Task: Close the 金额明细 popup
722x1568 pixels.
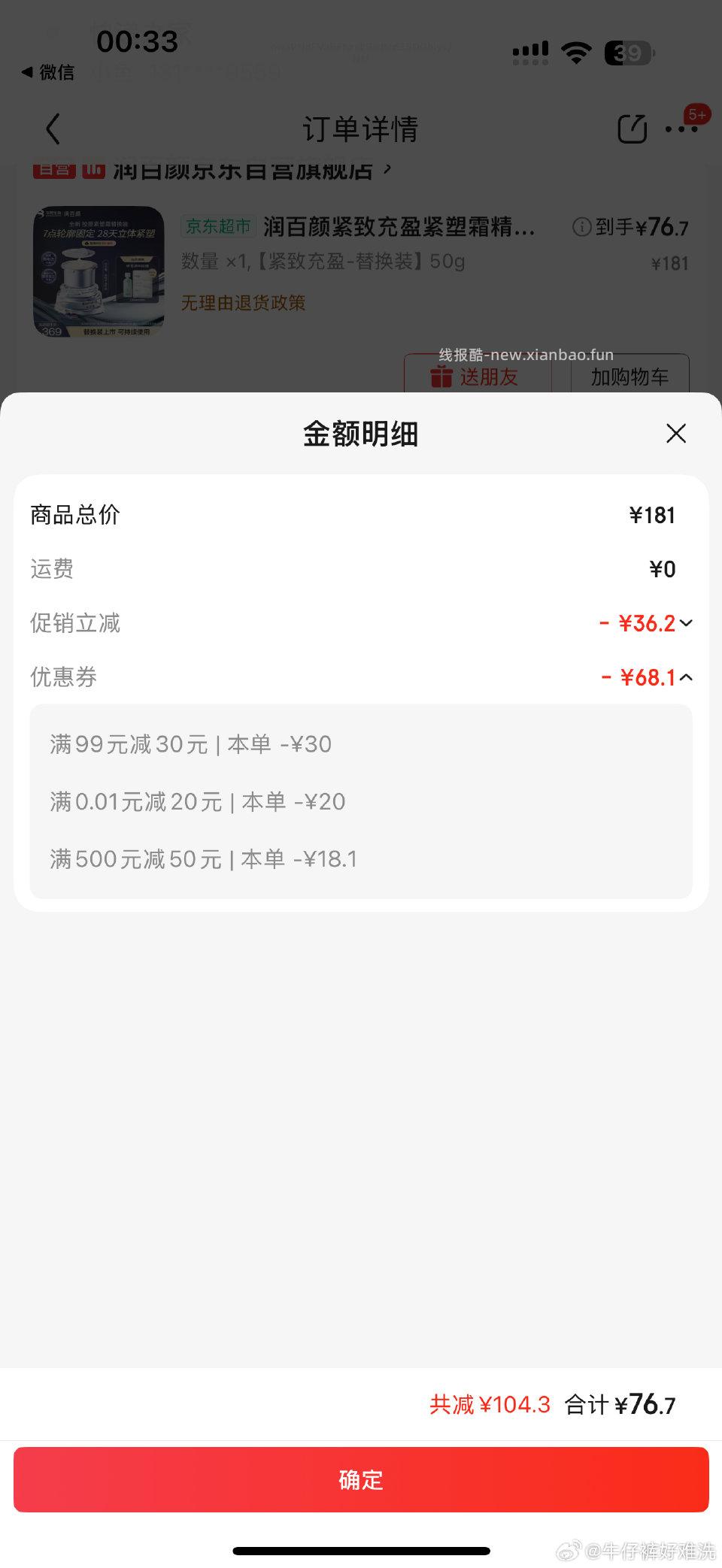Action: click(x=675, y=434)
